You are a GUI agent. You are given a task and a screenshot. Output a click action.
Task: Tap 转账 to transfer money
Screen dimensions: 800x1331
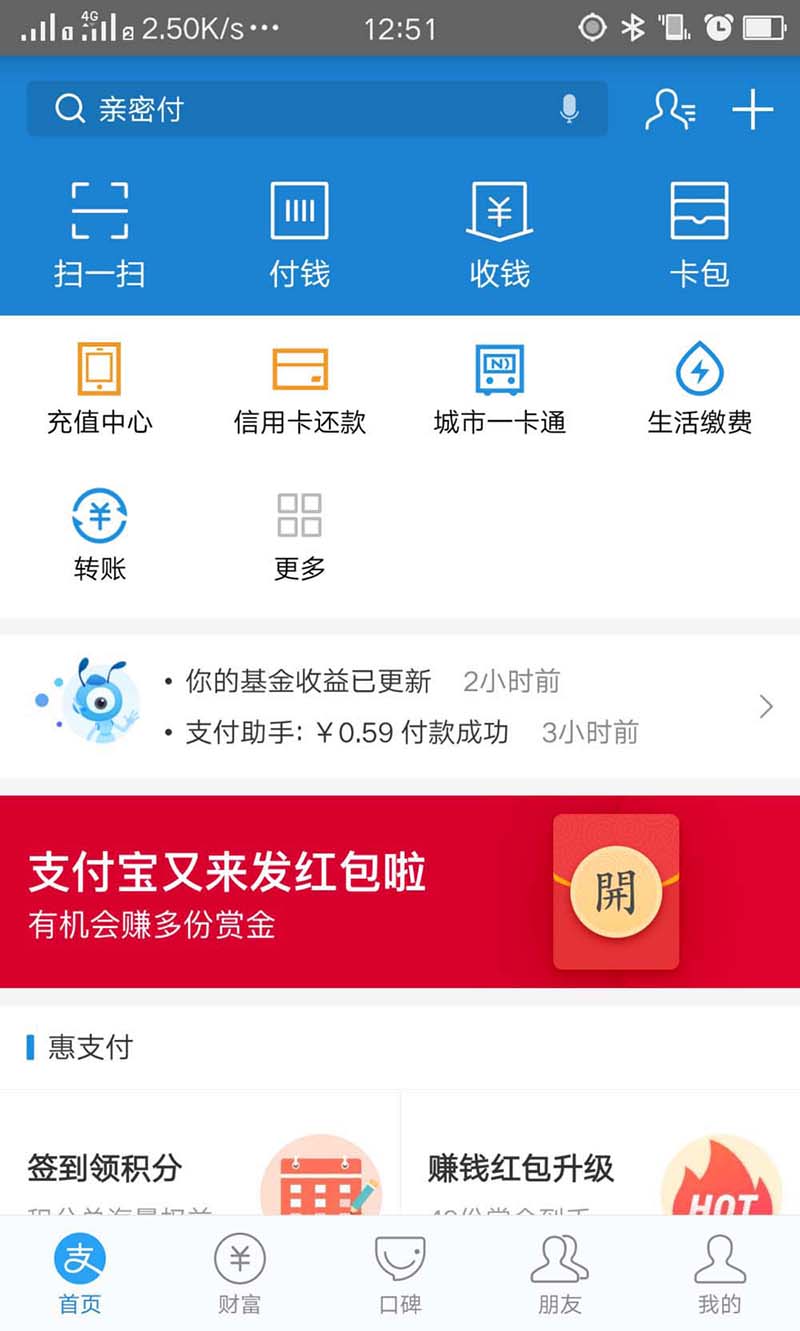click(x=100, y=535)
